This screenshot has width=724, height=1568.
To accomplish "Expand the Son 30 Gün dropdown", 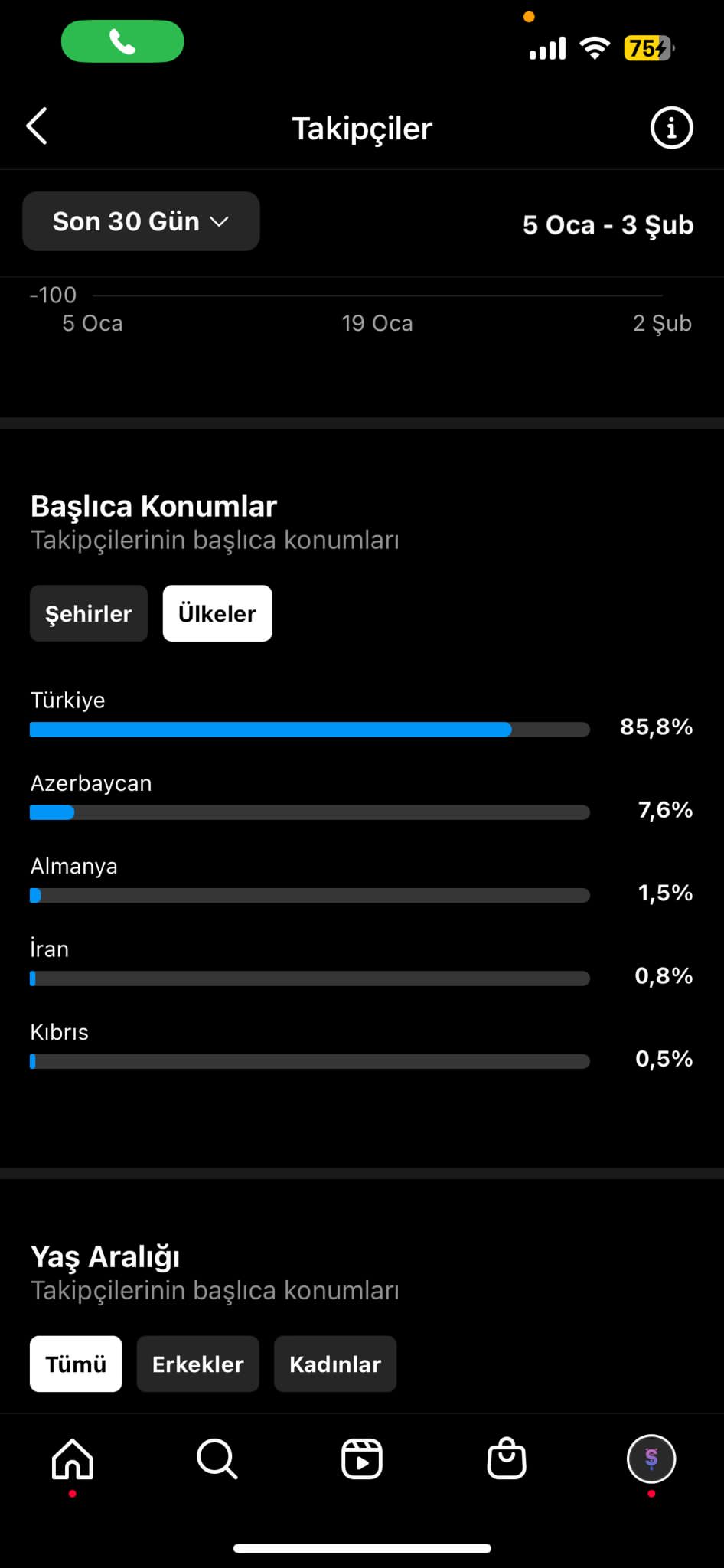I will click(x=141, y=221).
